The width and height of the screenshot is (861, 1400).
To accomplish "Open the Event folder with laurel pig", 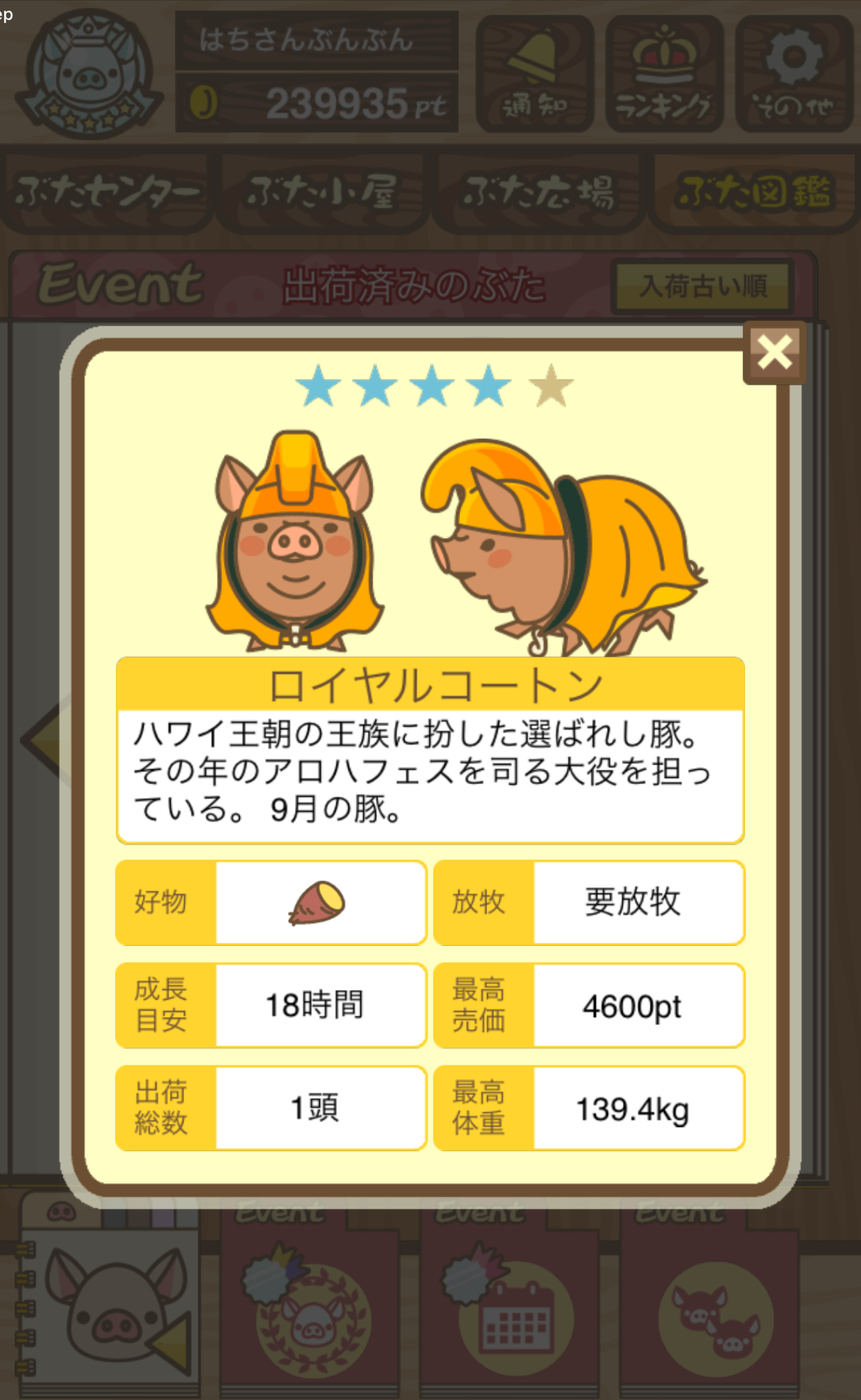I will click(310, 1301).
